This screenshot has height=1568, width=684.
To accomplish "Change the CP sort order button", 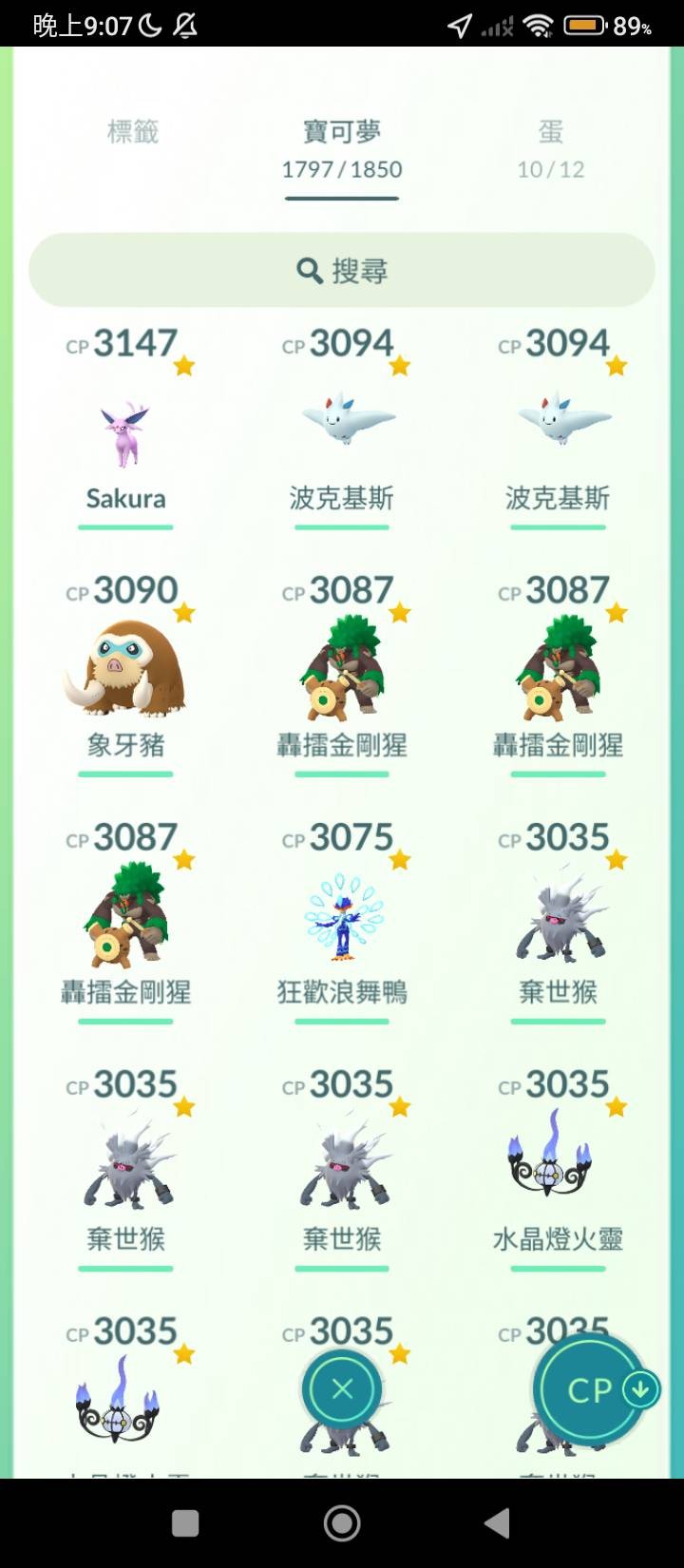I will 590,1389.
